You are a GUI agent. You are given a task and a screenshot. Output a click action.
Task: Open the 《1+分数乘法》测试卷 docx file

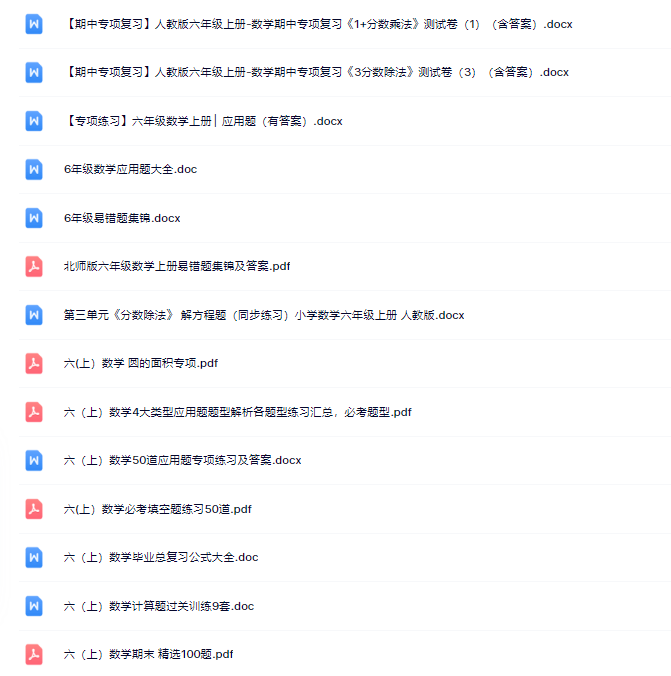[x=317, y=24]
